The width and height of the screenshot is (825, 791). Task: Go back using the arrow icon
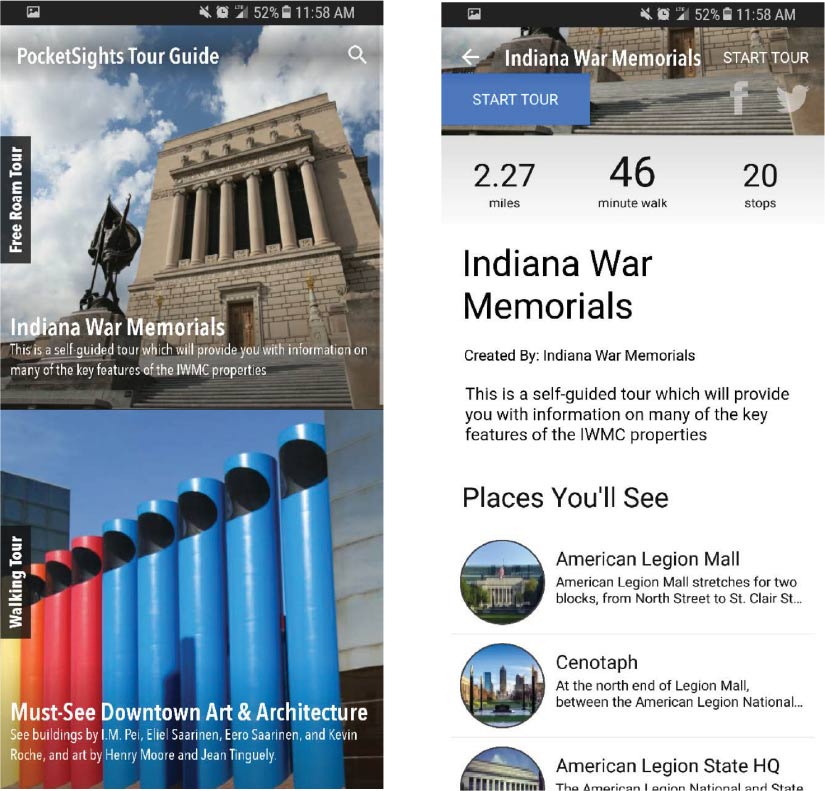click(471, 57)
